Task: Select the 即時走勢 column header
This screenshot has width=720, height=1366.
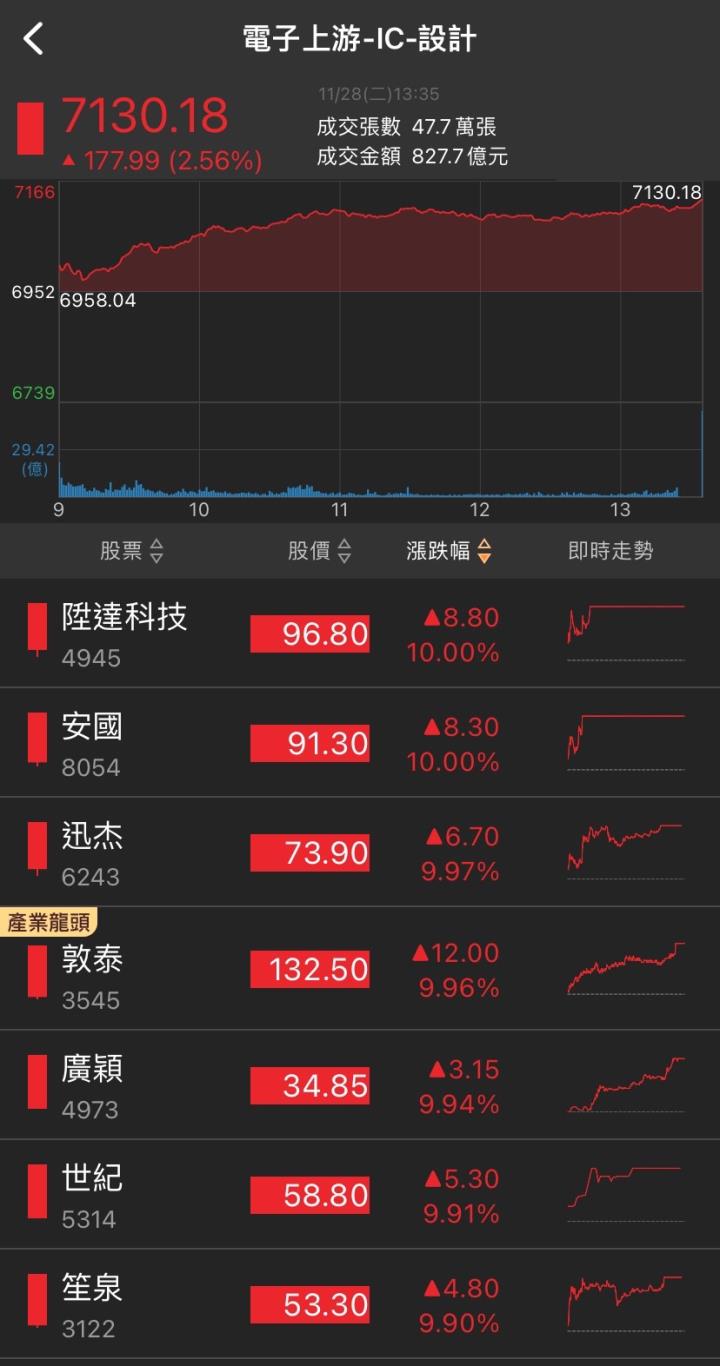Action: [610, 551]
